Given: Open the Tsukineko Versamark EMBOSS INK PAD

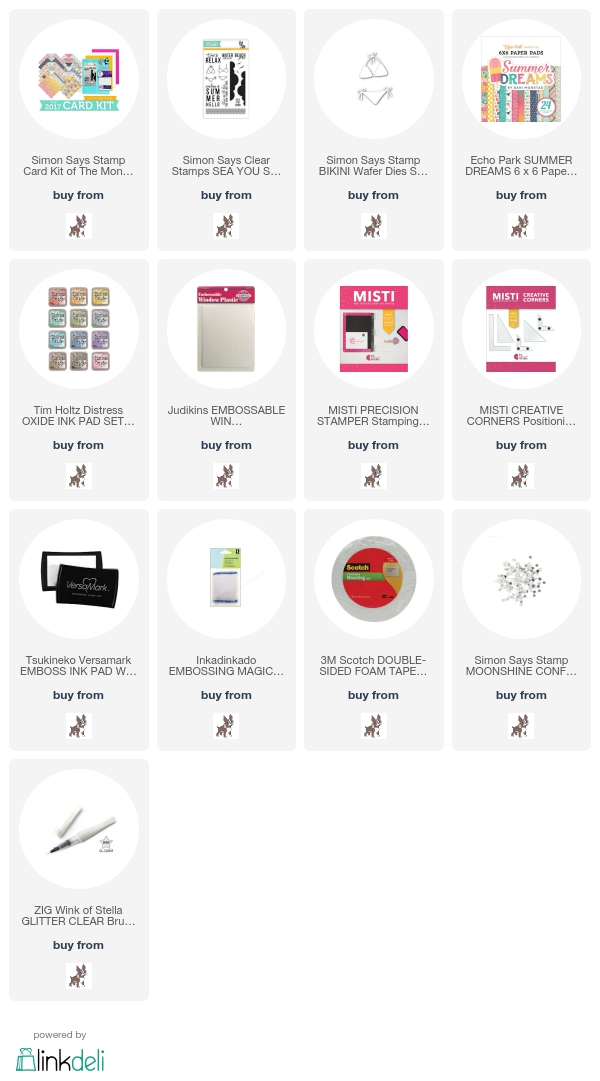Looking at the screenshot, I should pyautogui.click(x=79, y=629).
